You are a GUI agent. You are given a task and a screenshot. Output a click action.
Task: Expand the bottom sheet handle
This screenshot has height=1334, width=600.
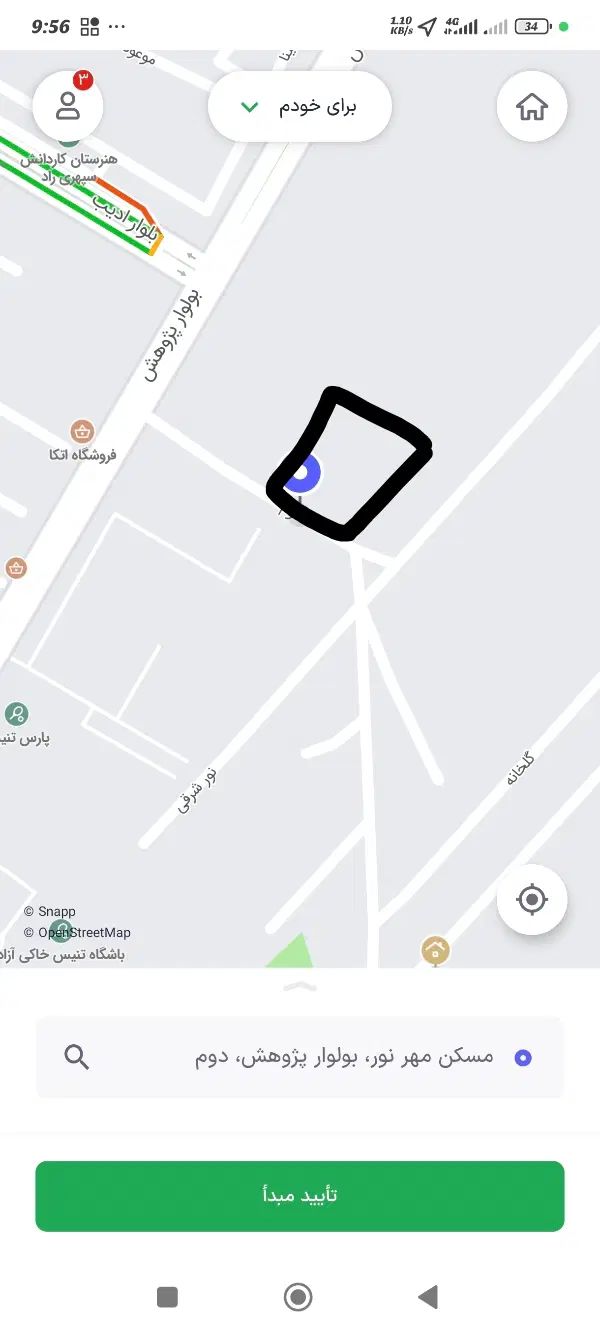pos(300,986)
